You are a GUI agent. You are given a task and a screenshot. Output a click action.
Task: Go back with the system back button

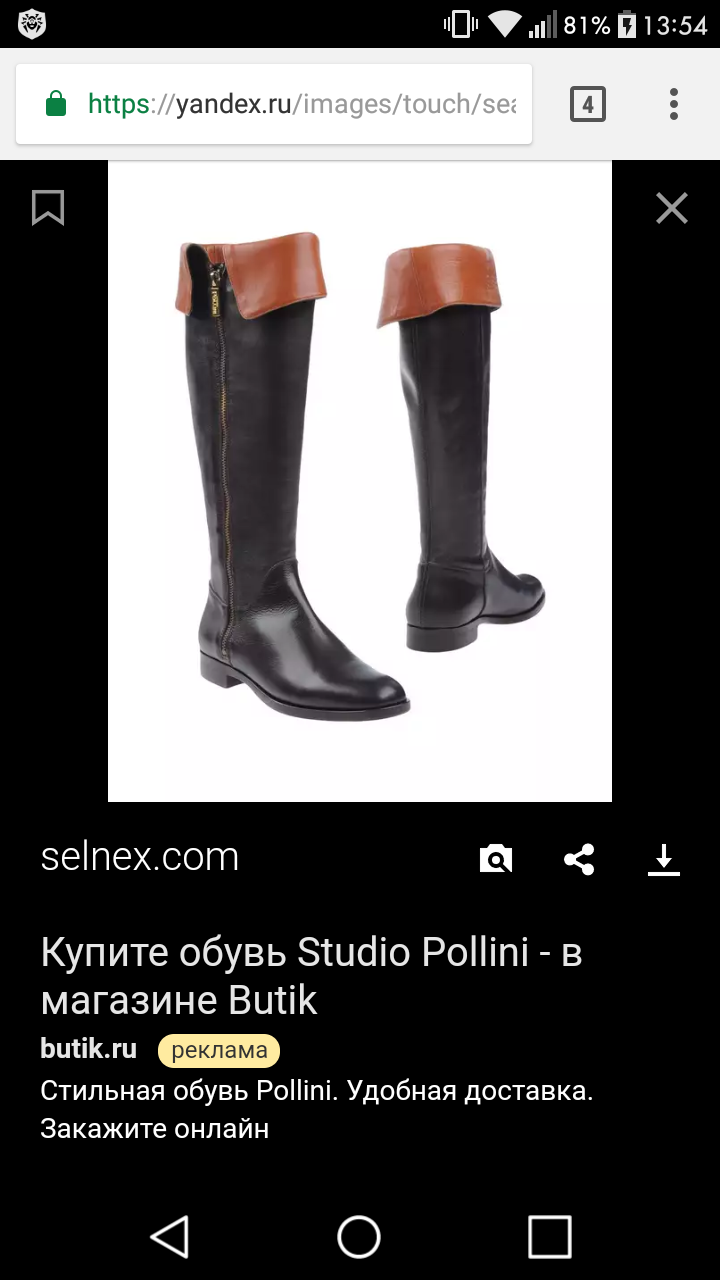pyautogui.click(x=170, y=1236)
